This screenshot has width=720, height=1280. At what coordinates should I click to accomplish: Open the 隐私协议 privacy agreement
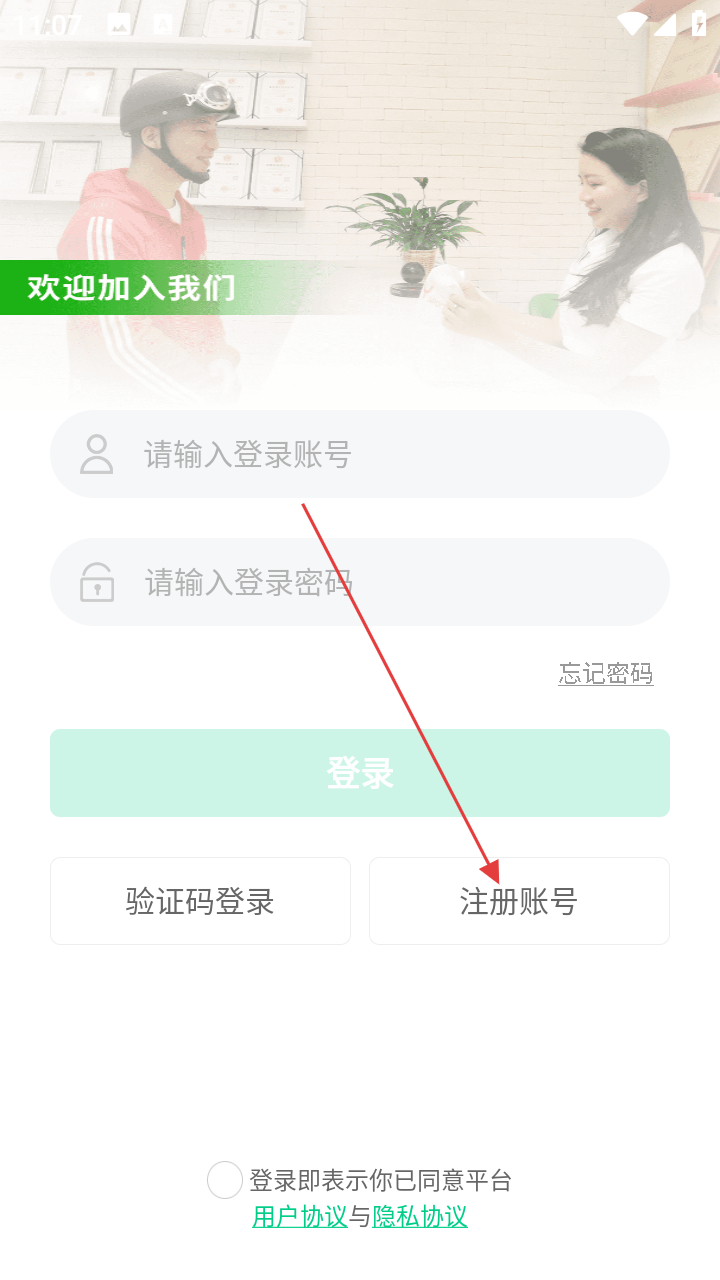coord(420,1217)
